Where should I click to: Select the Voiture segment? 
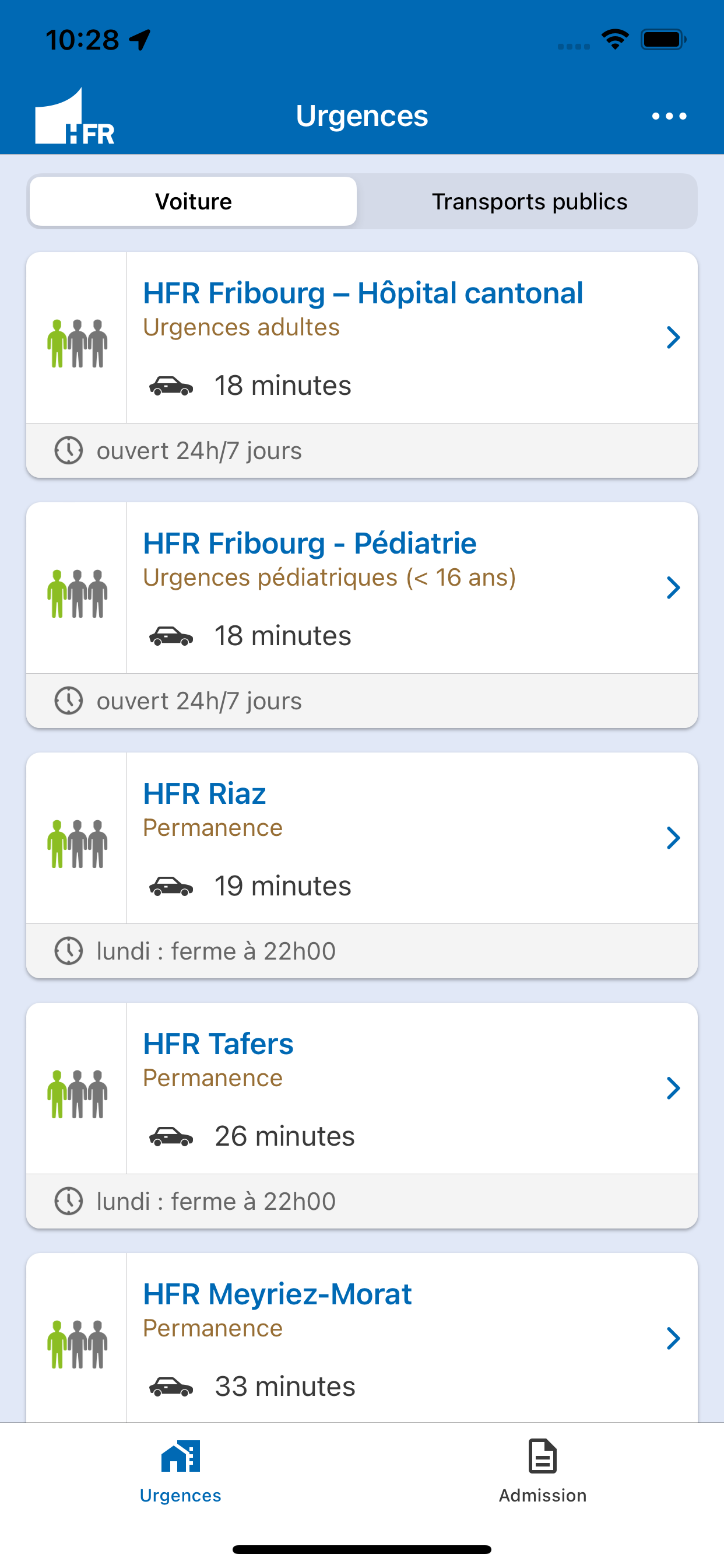click(x=194, y=201)
